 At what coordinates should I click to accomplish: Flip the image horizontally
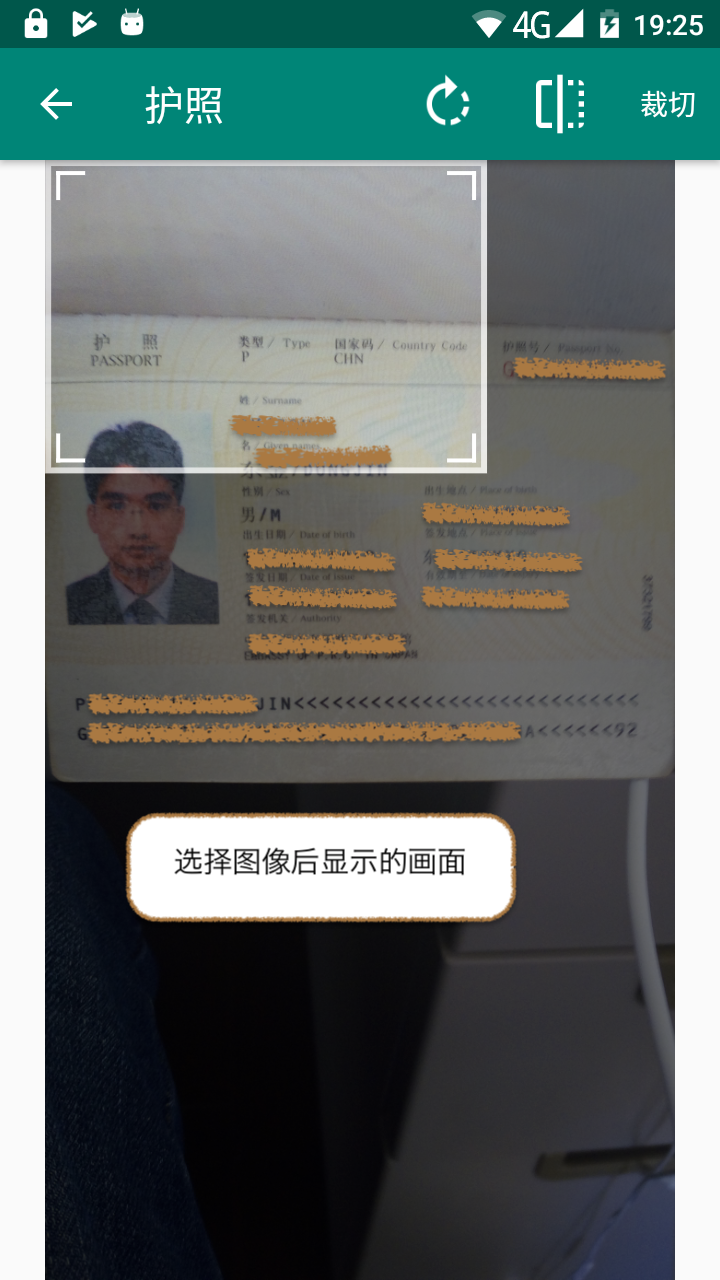click(560, 104)
